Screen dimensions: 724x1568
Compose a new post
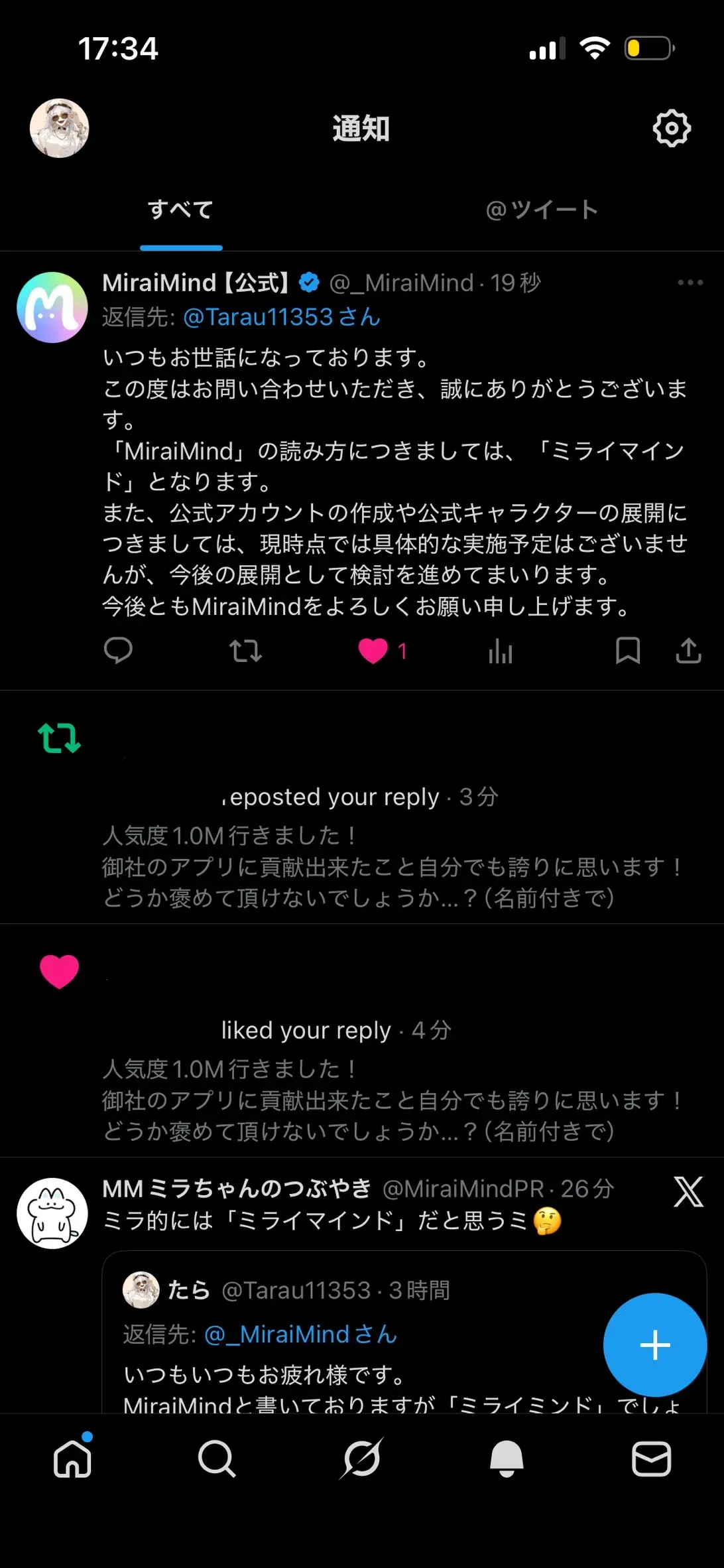coord(655,1345)
